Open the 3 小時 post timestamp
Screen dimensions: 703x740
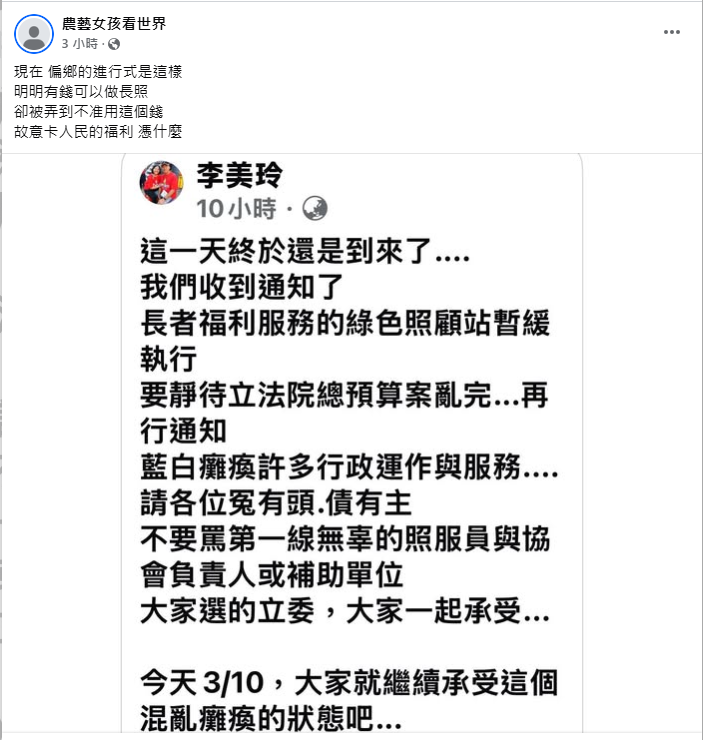click(81, 44)
